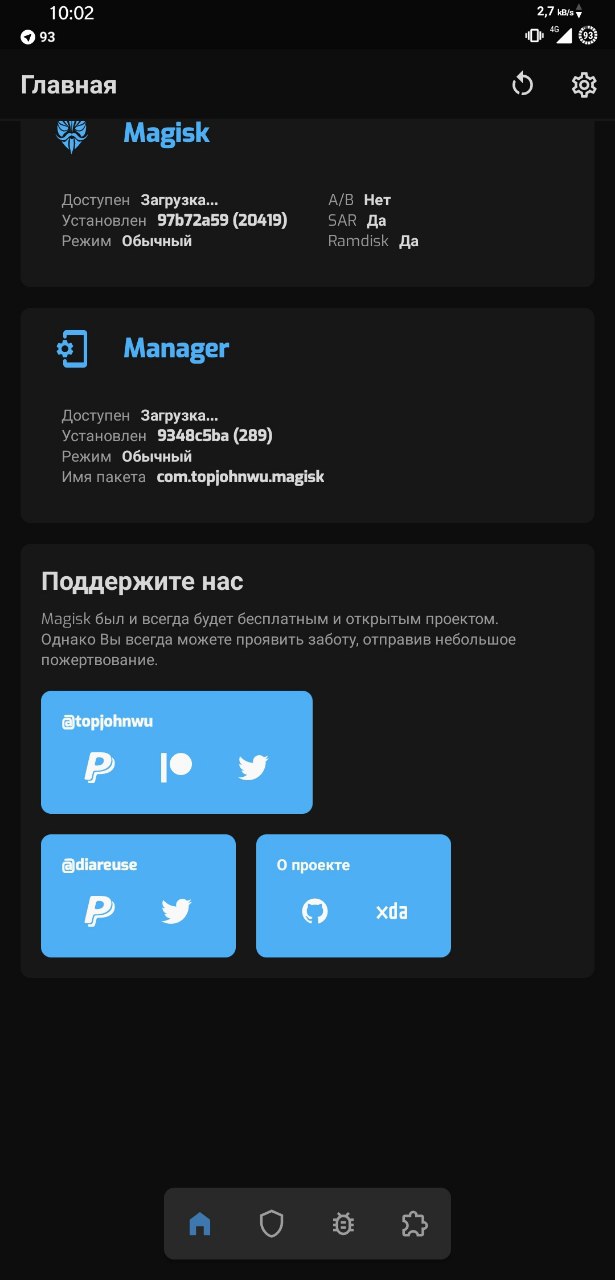Open the xda project thread

391,911
